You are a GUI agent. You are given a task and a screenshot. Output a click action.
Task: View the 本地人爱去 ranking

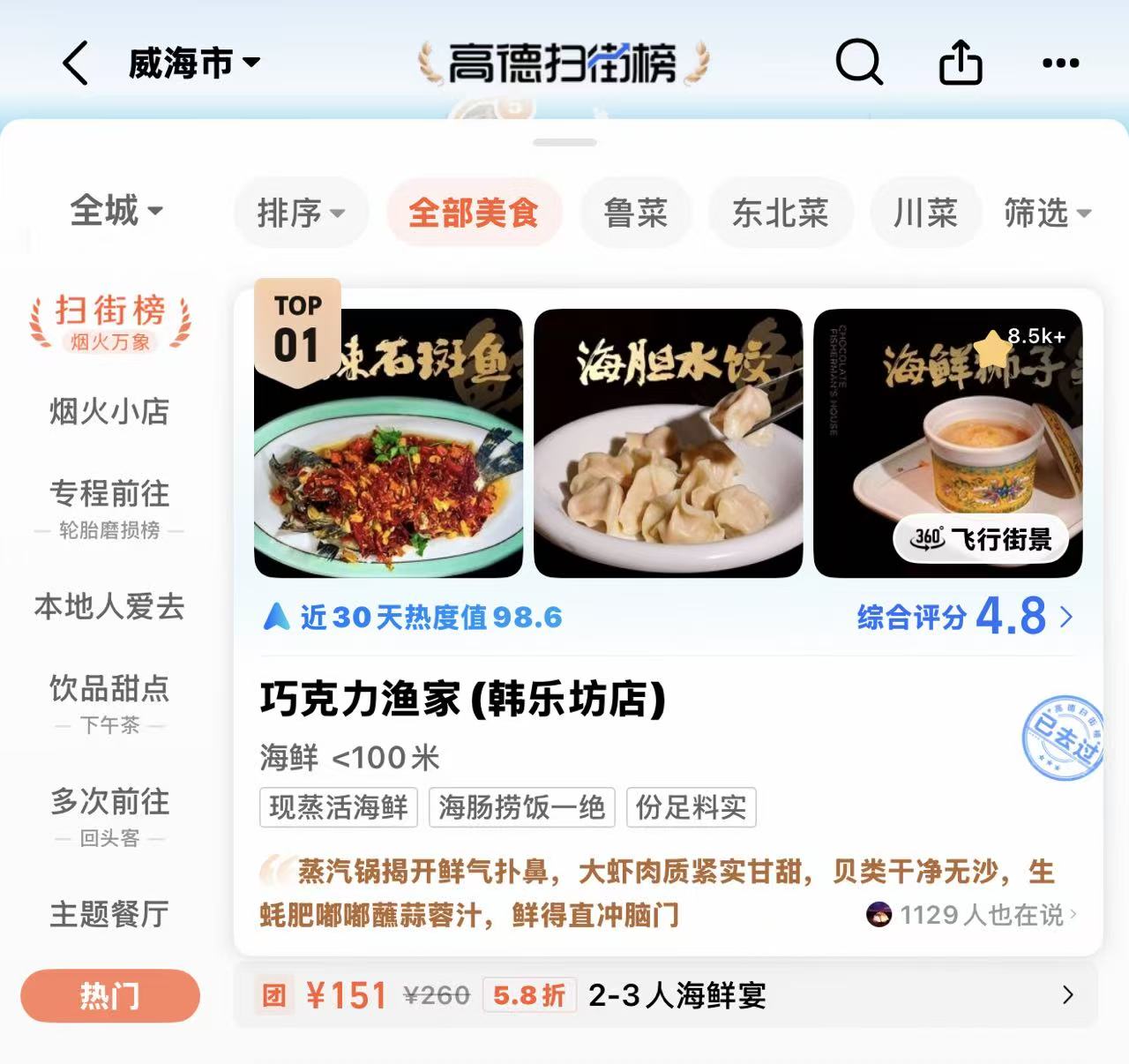click(x=109, y=607)
